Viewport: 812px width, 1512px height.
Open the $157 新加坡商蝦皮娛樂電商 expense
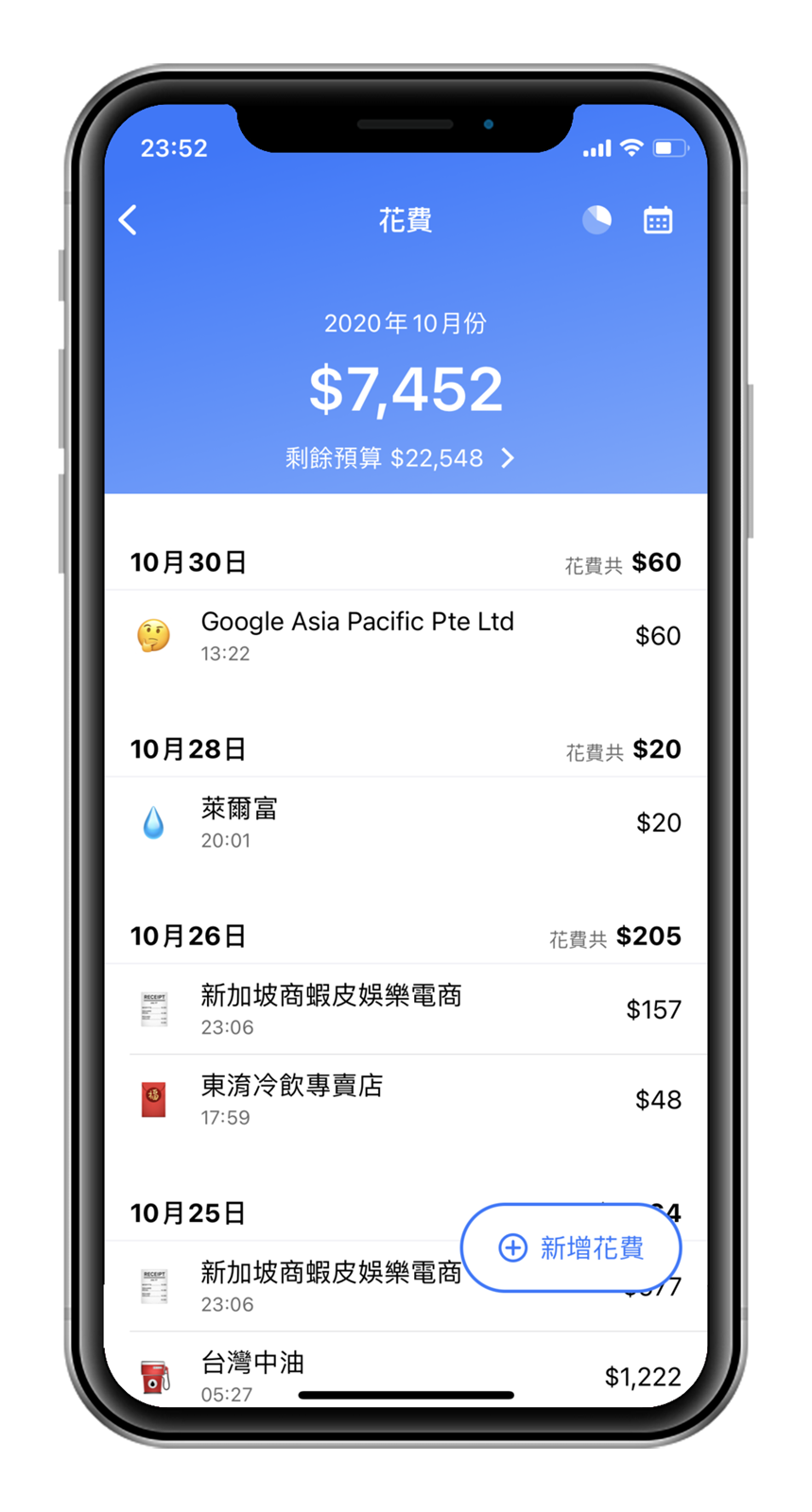click(406, 1009)
